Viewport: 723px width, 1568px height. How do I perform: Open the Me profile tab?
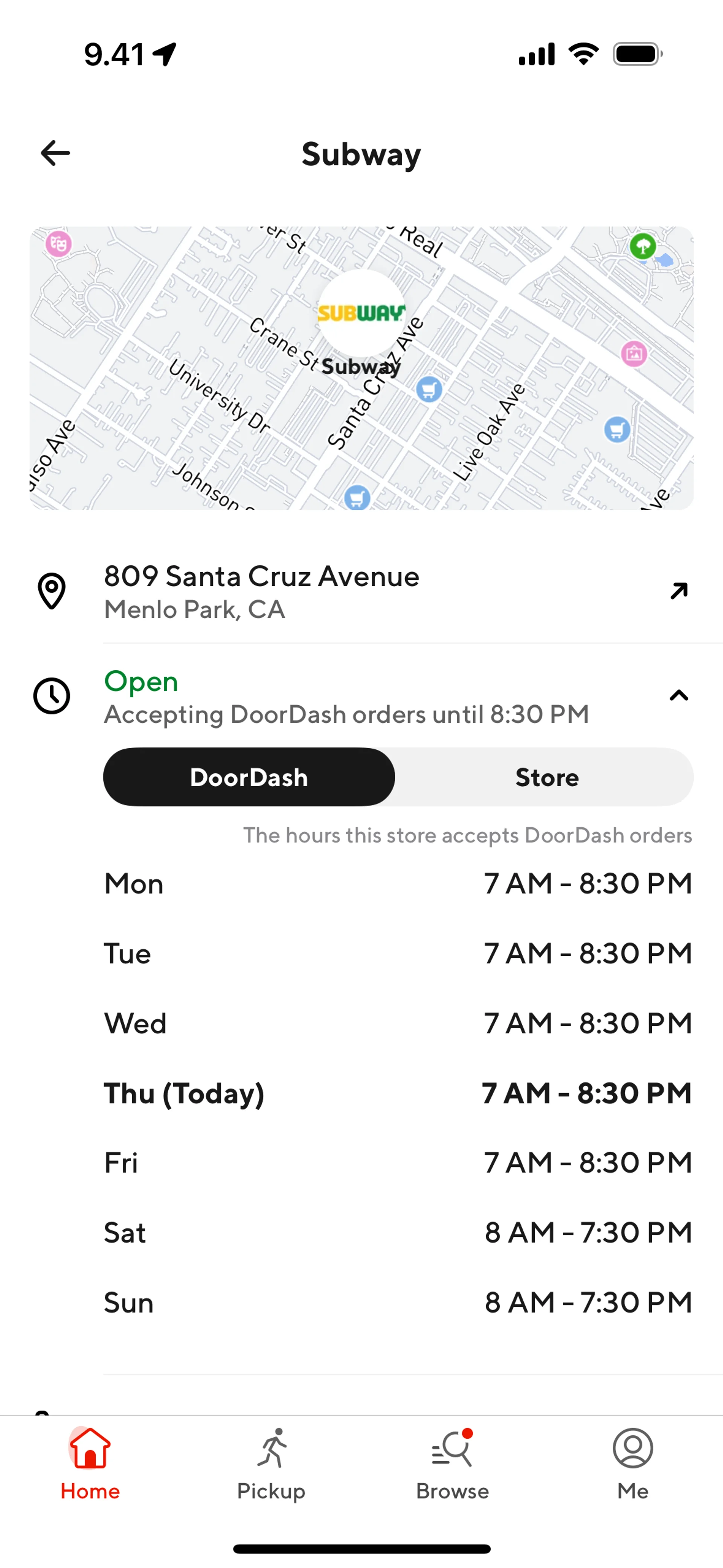coord(633,1464)
